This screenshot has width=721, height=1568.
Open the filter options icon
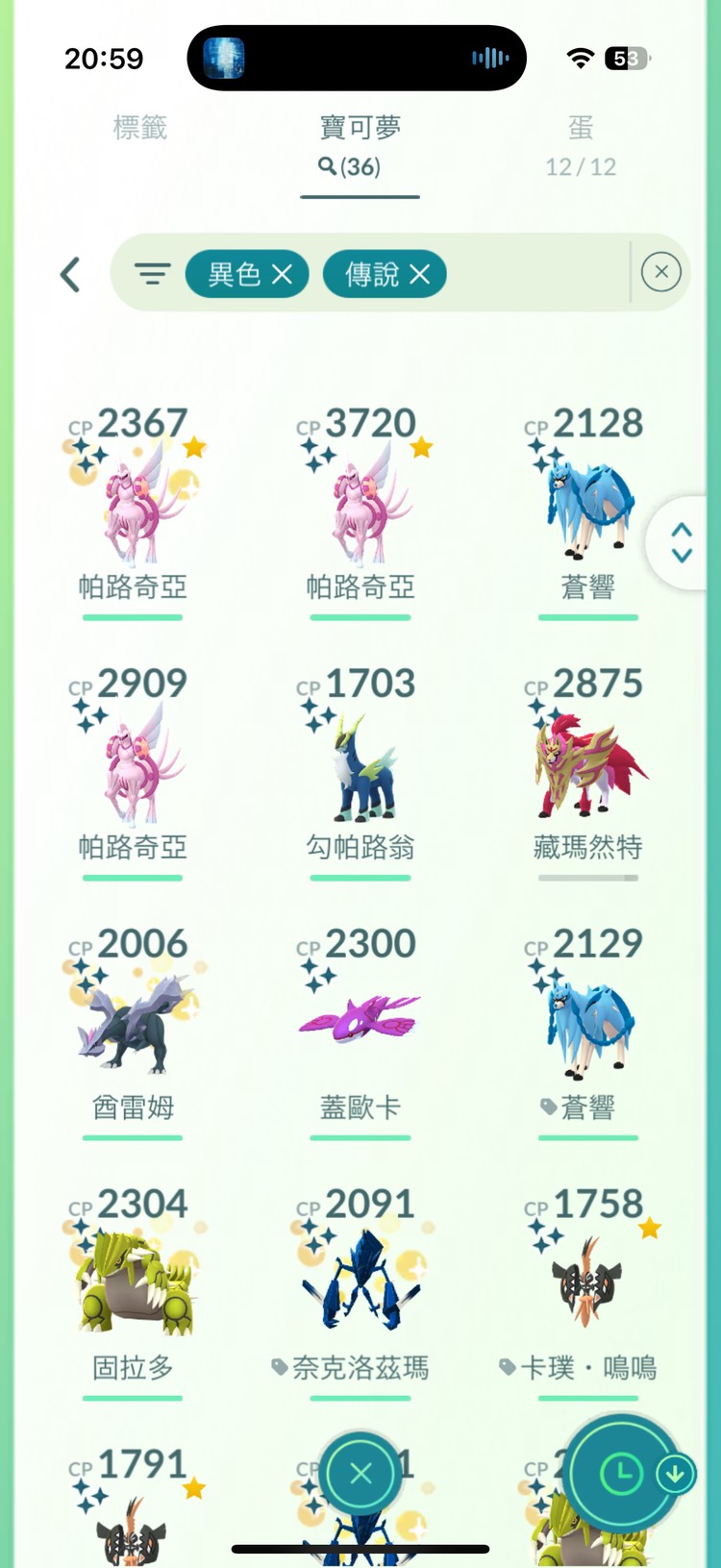152,275
